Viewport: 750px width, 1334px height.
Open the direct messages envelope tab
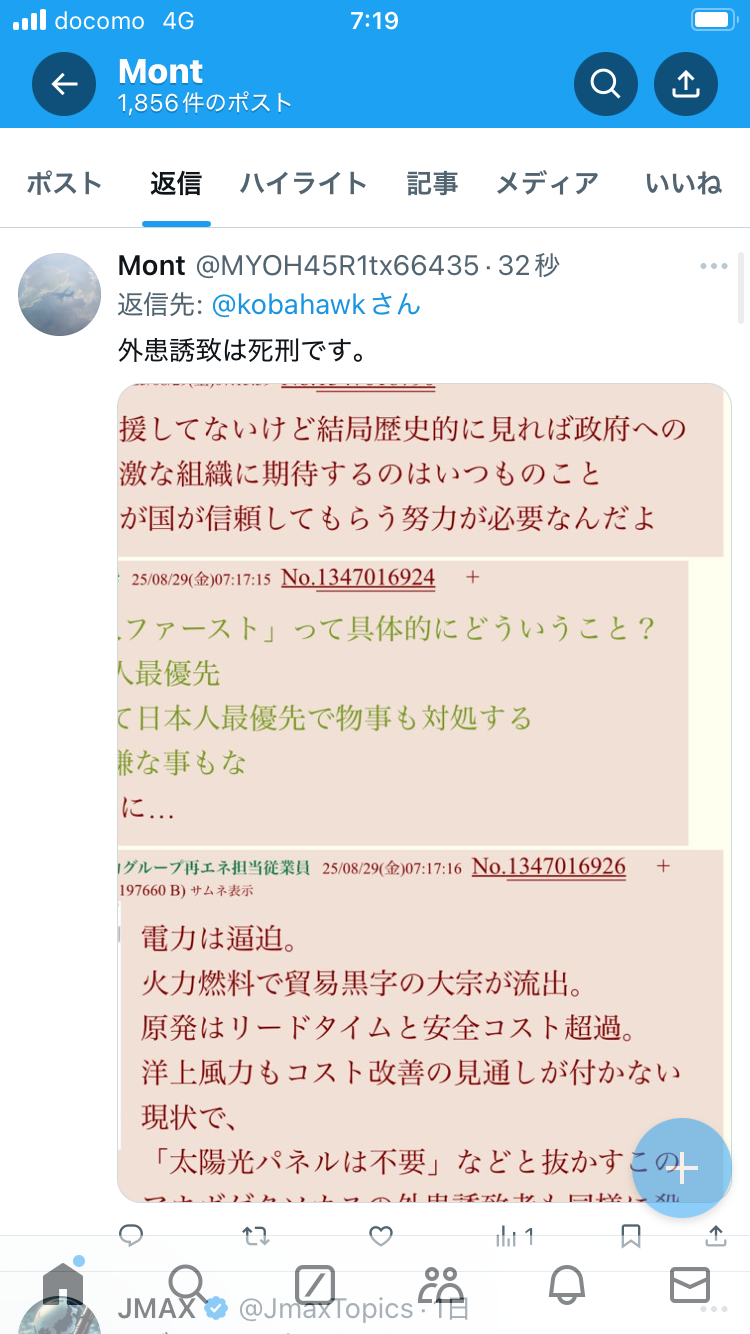click(x=690, y=1285)
